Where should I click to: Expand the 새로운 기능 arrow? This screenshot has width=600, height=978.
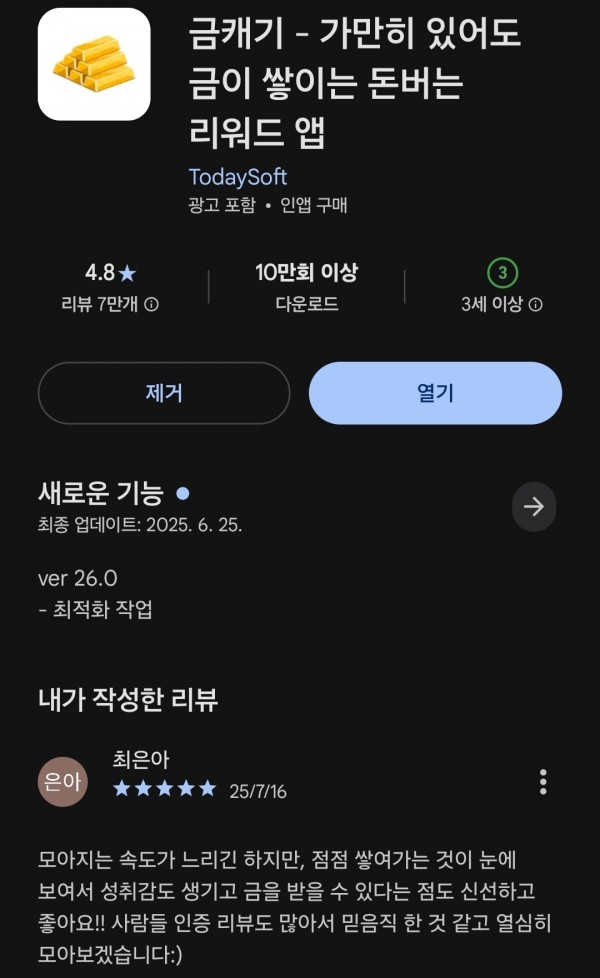tap(534, 506)
